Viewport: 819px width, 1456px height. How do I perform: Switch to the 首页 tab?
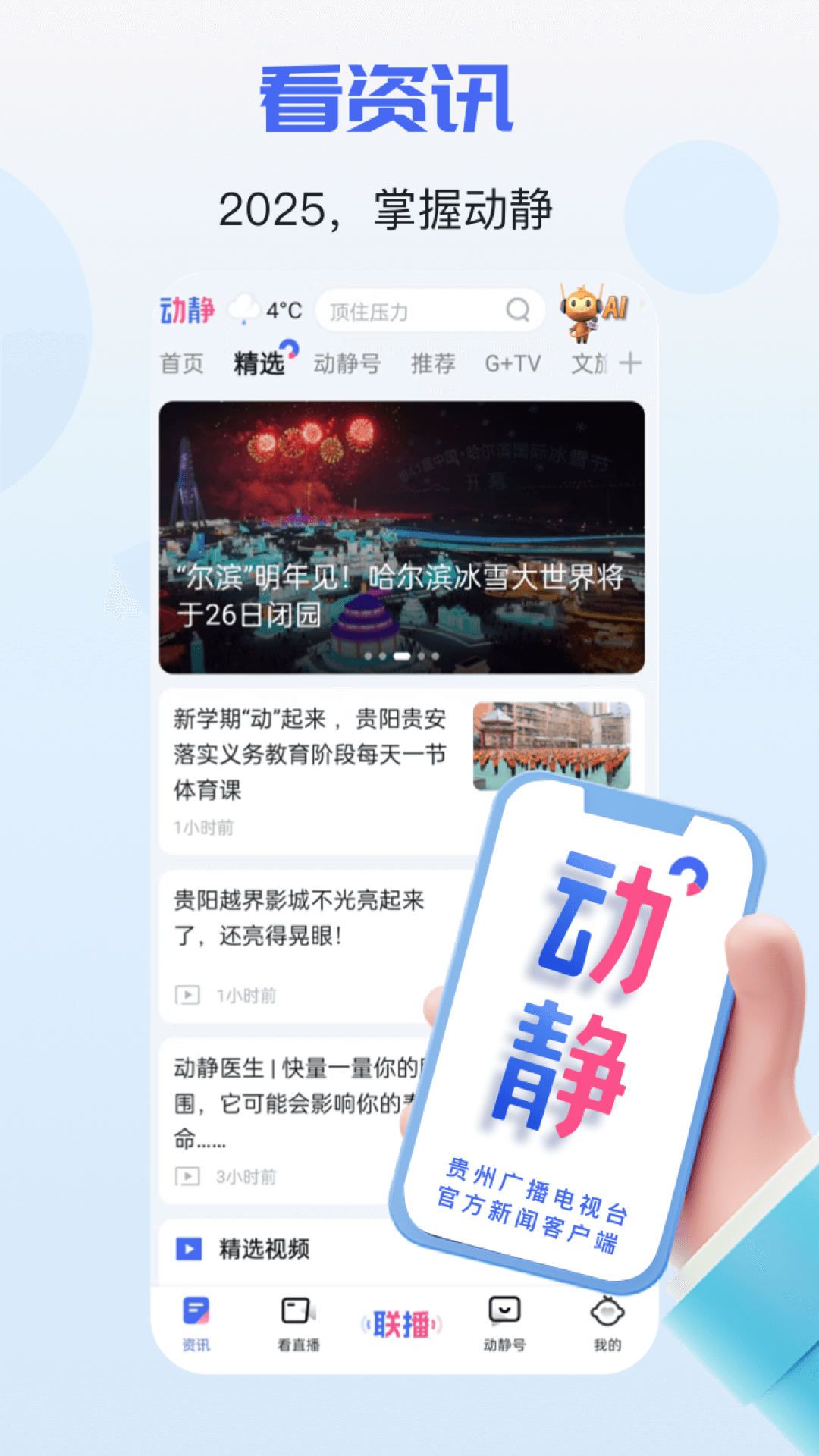click(x=181, y=363)
